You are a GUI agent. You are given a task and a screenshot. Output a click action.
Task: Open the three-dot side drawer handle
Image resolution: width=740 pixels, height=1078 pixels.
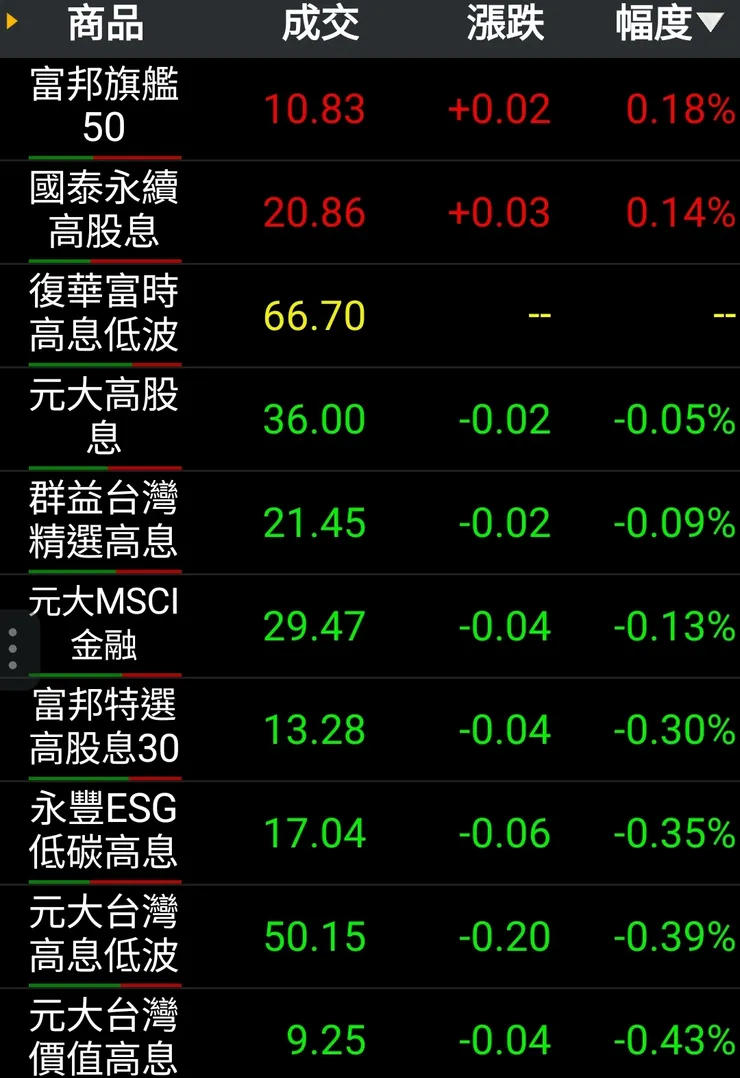[x=12, y=646]
